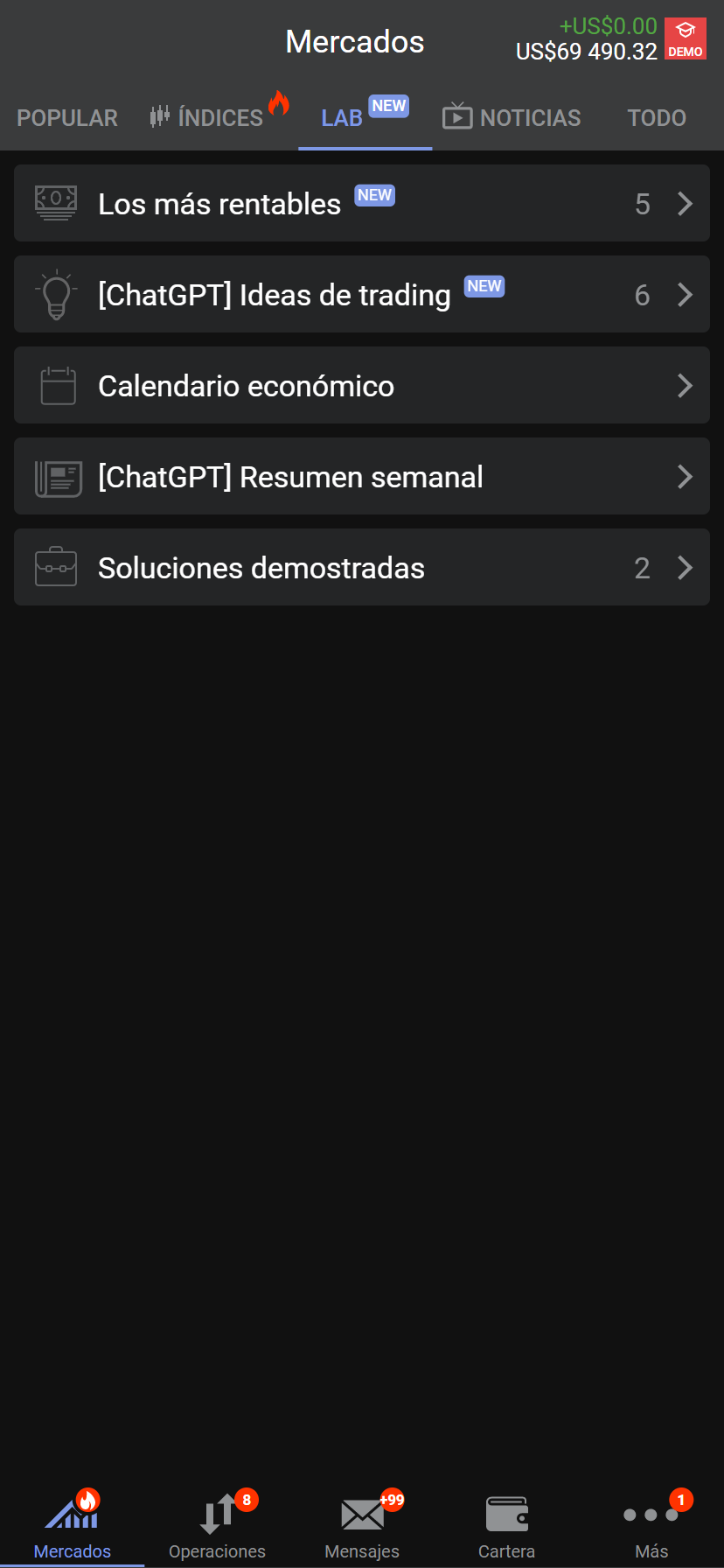Expand the Los más rentables section
This screenshot has height=1568, width=724.
coord(685,203)
